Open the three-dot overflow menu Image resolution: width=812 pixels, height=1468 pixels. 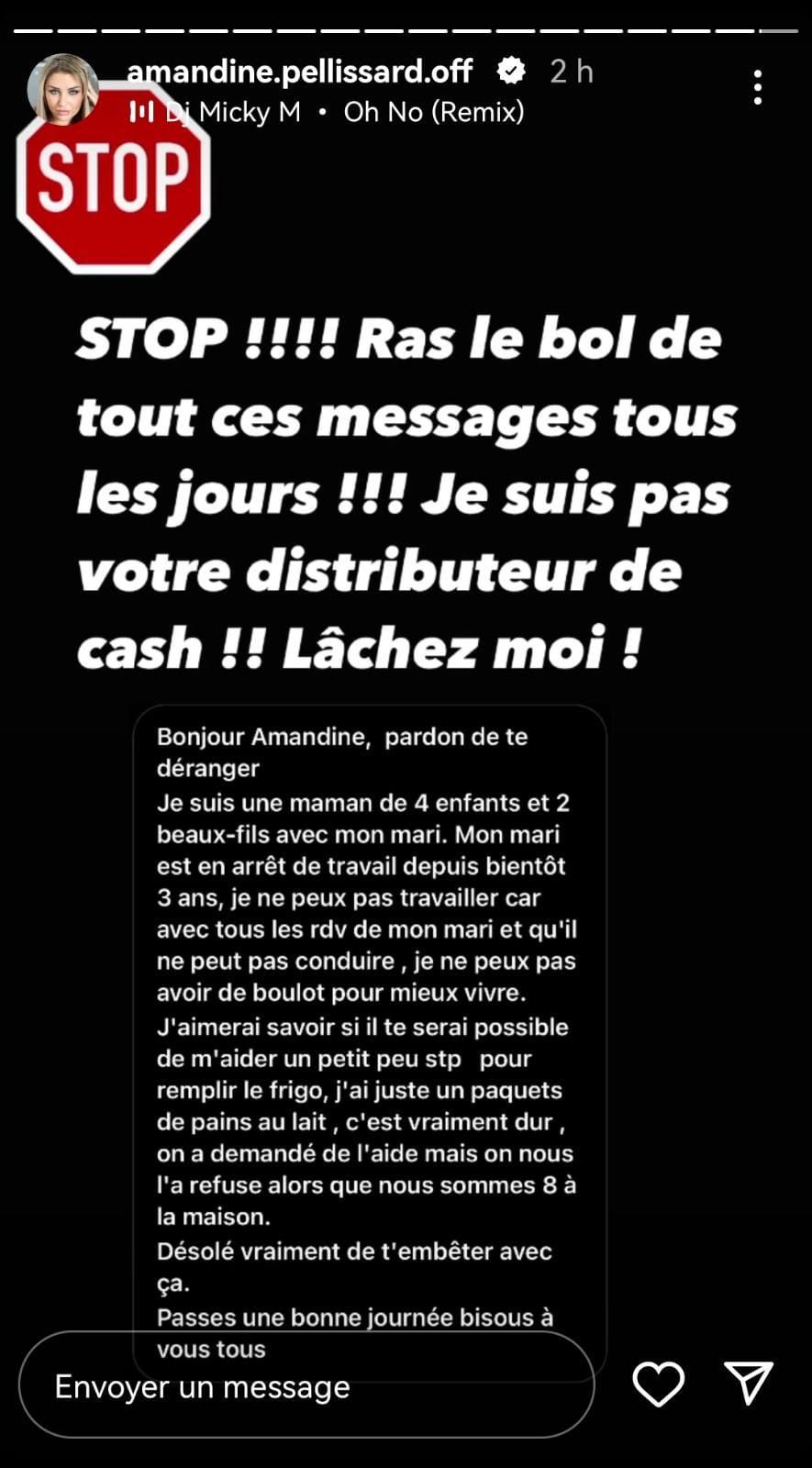[757, 87]
